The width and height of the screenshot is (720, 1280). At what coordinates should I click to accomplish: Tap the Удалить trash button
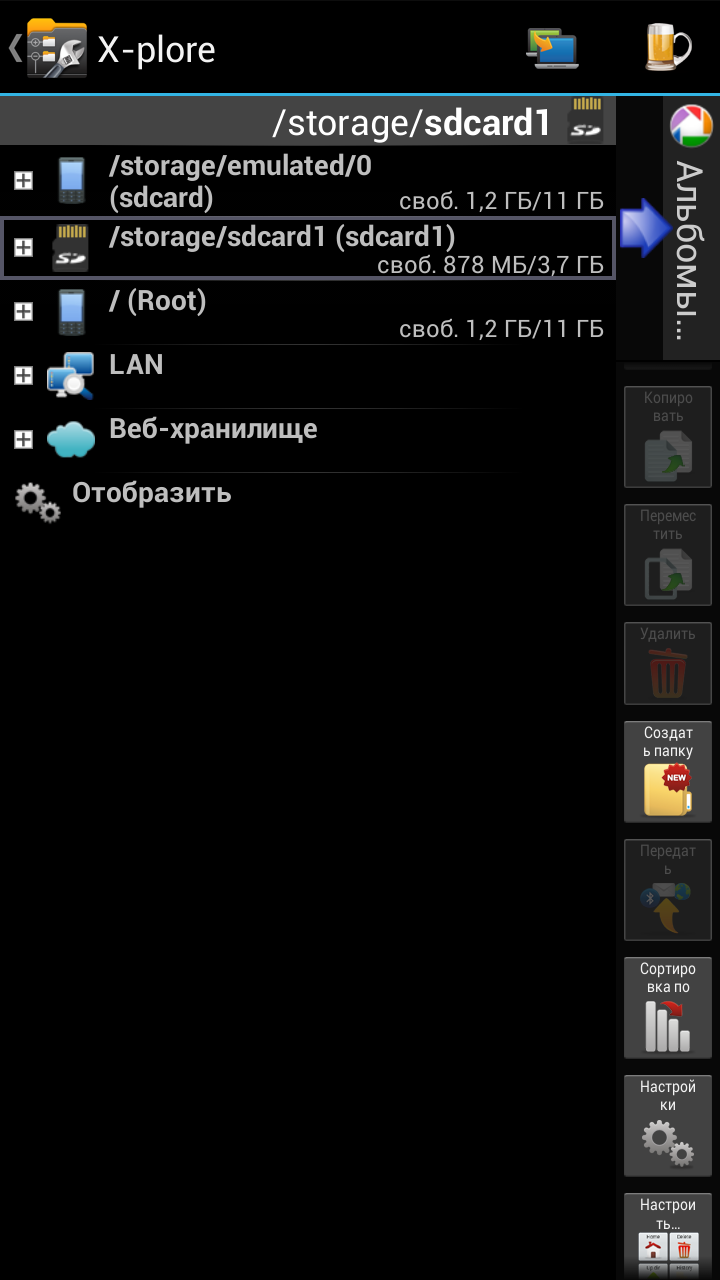668,663
